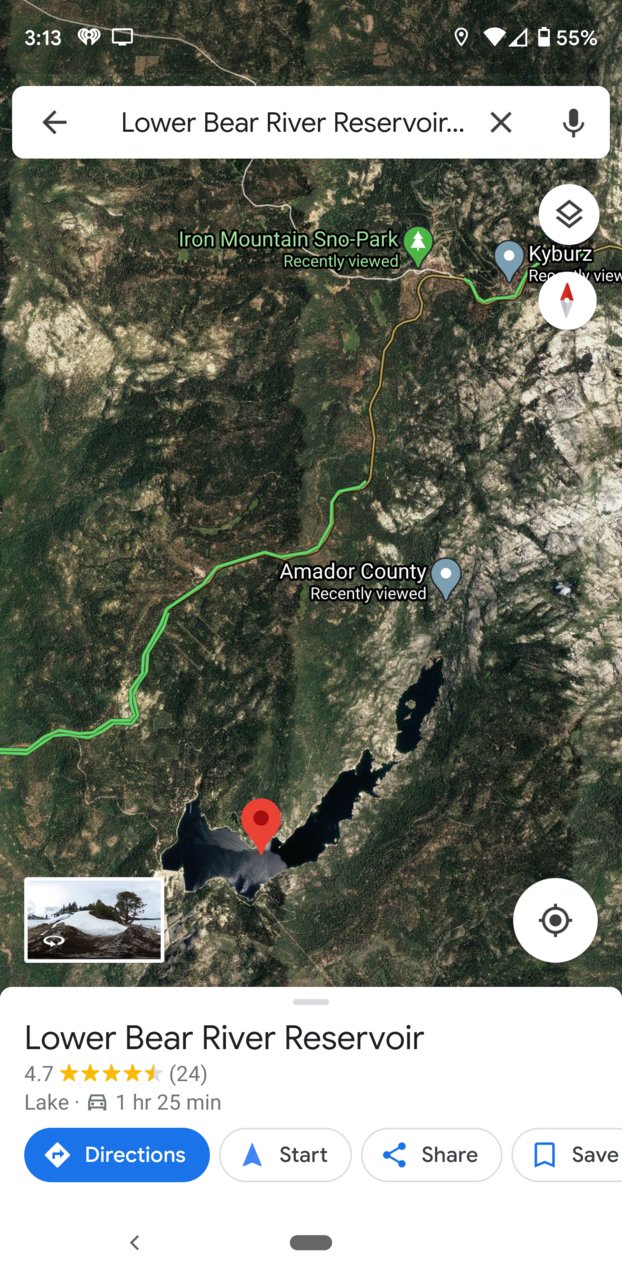Tap the compass to reorient north
The height and width of the screenshot is (1279, 622).
(567, 300)
